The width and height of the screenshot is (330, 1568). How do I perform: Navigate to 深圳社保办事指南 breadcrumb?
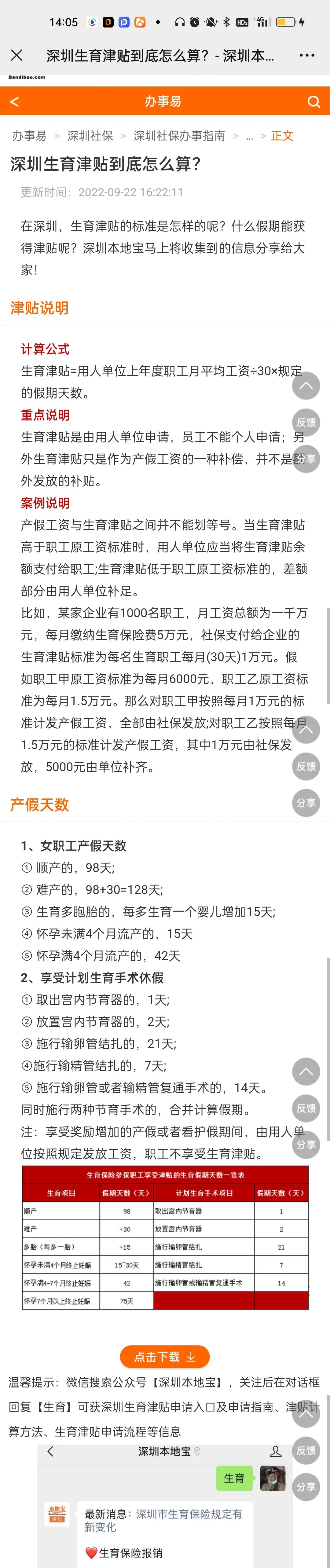pyautogui.click(x=179, y=136)
